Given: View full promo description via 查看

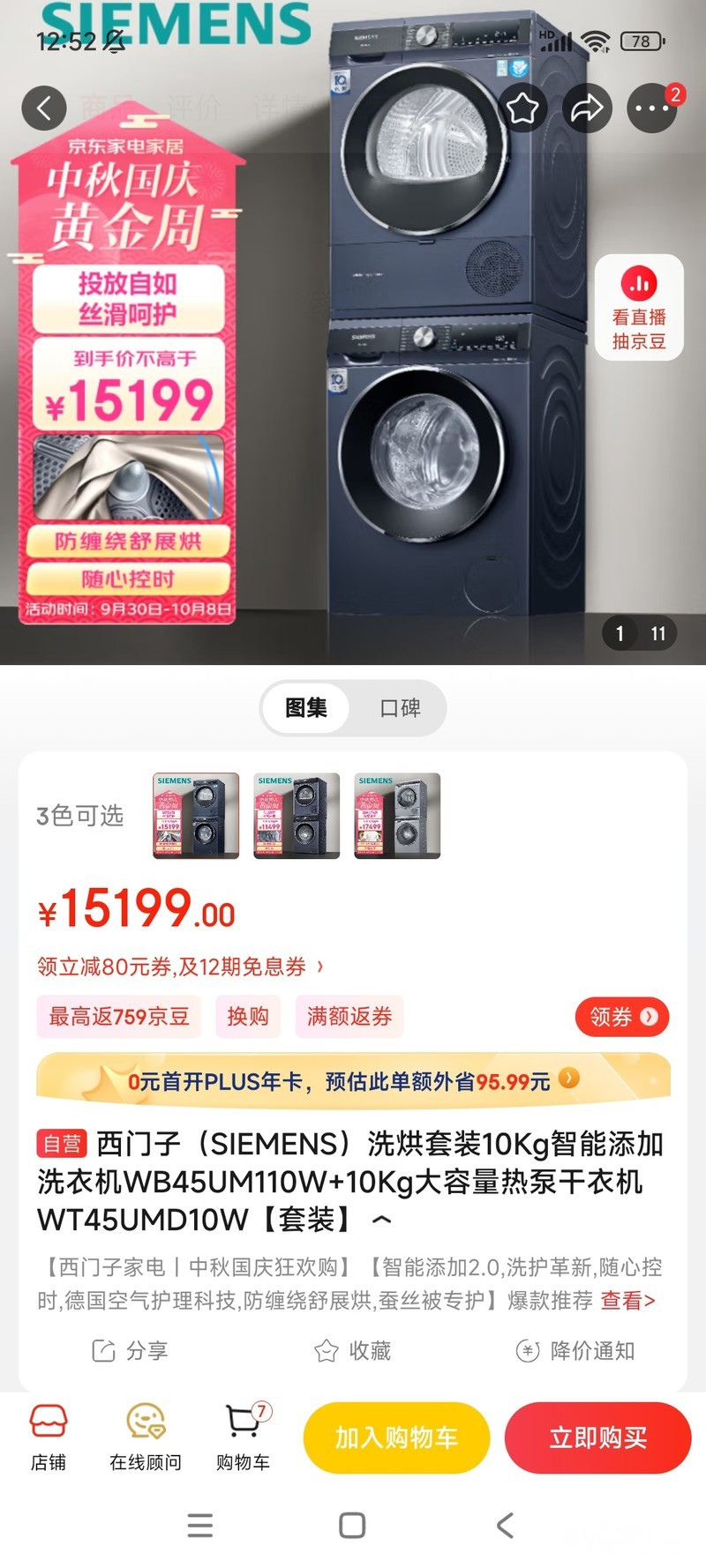Looking at the screenshot, I should (627, 1301).
